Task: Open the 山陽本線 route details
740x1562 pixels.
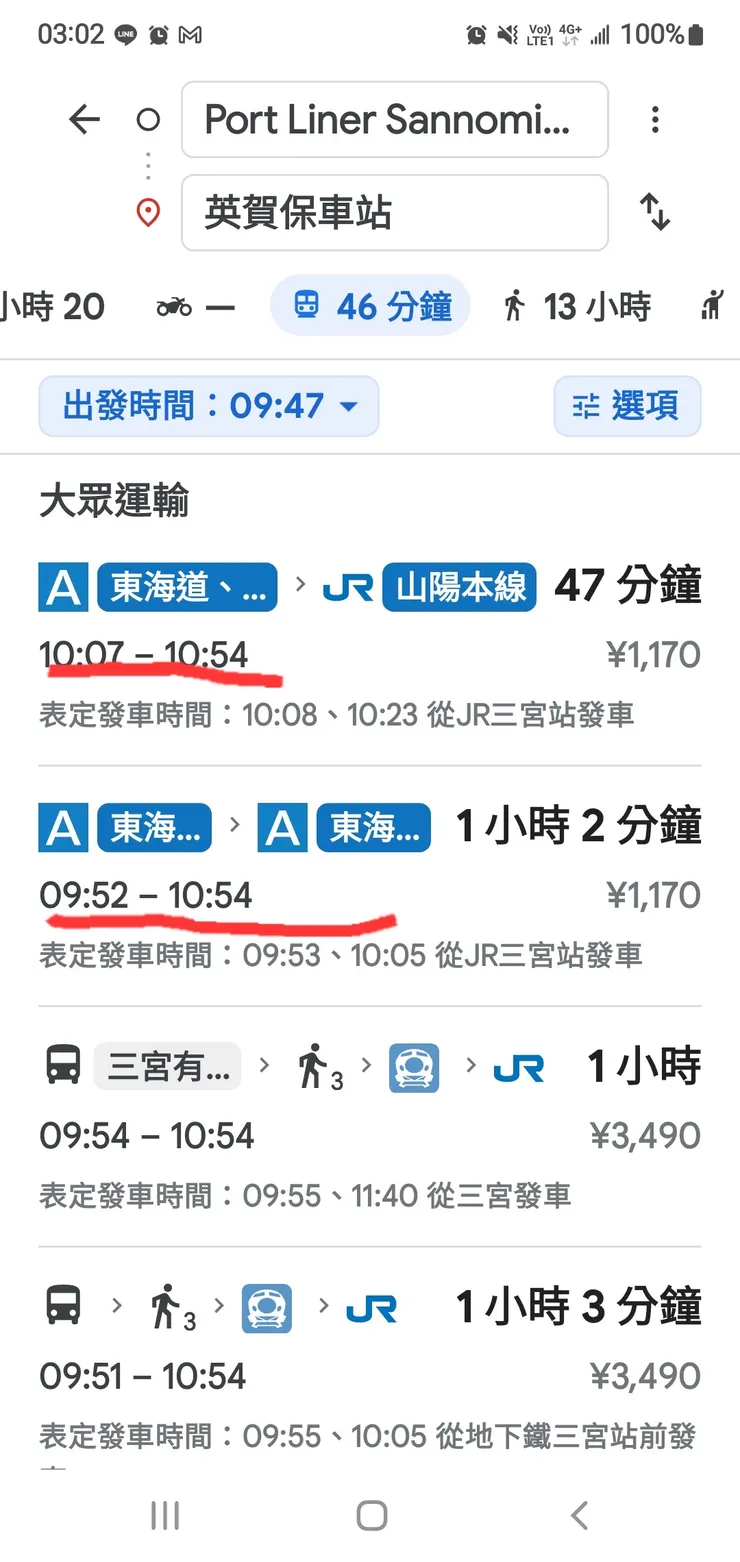Action: point(458,588)
